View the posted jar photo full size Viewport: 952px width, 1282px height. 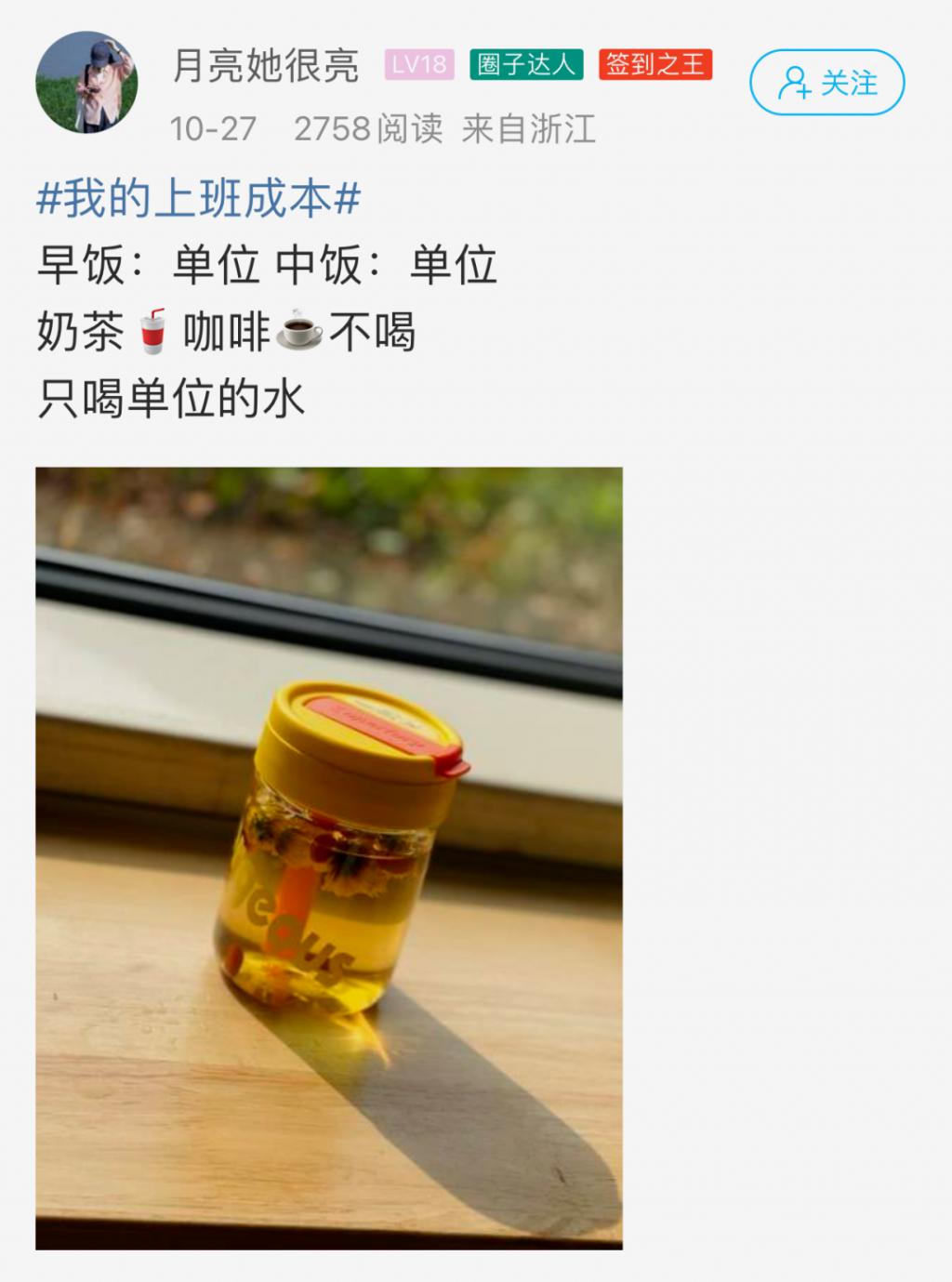pos(329,857)
